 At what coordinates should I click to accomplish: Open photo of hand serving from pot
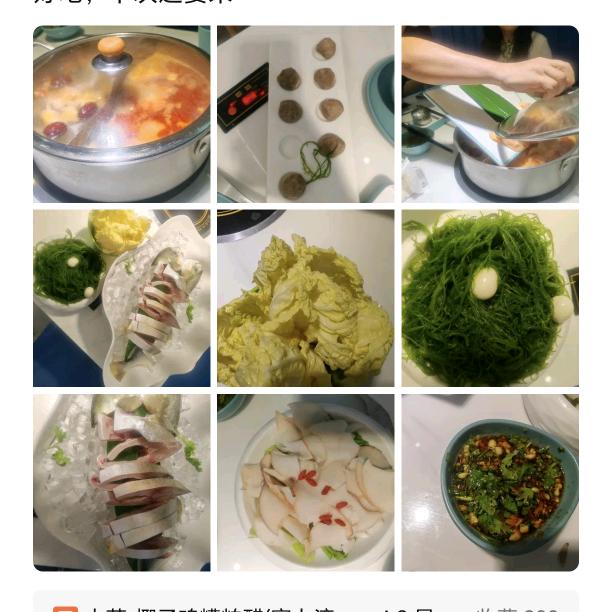point(490,114)
